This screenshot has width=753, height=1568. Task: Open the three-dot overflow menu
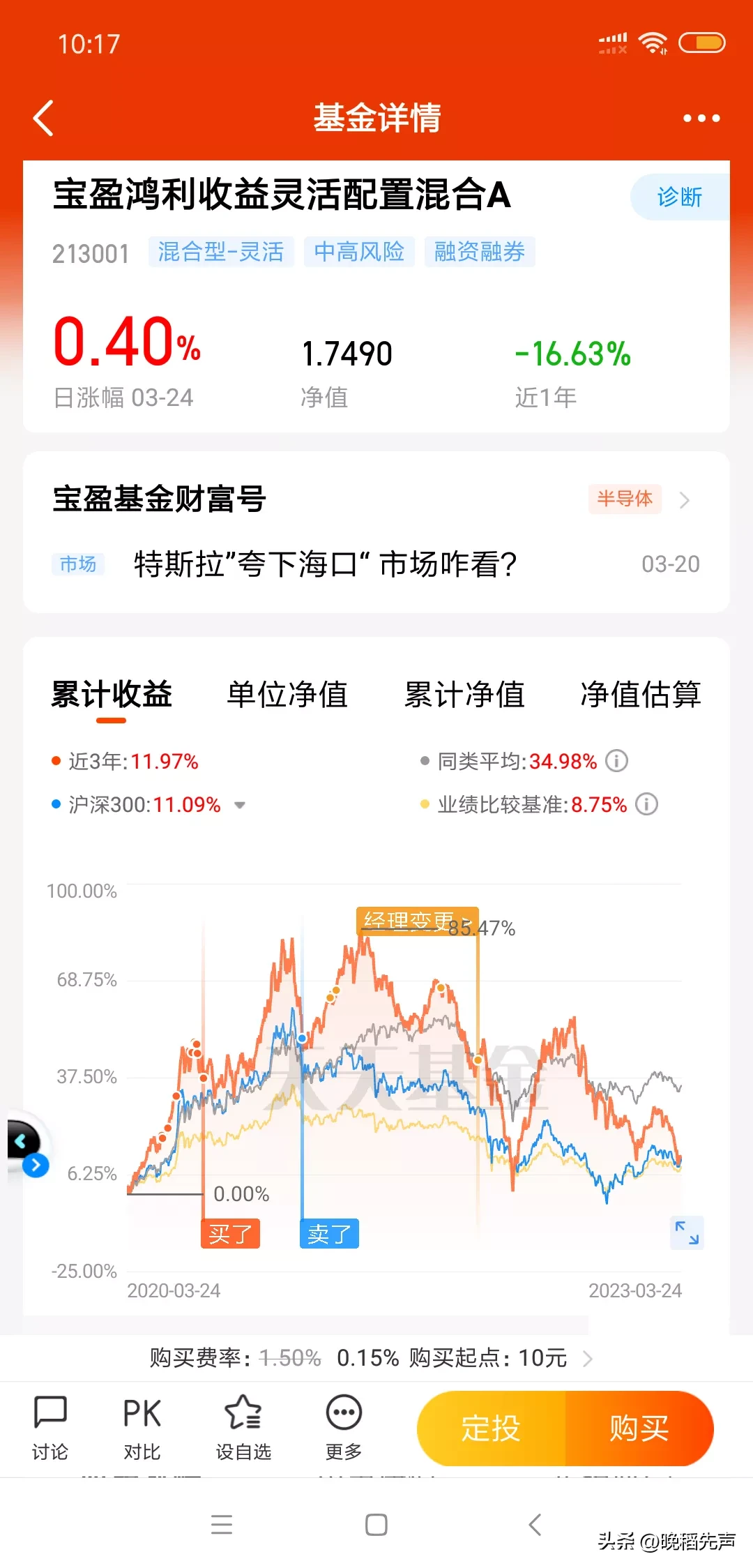[701, 118]
